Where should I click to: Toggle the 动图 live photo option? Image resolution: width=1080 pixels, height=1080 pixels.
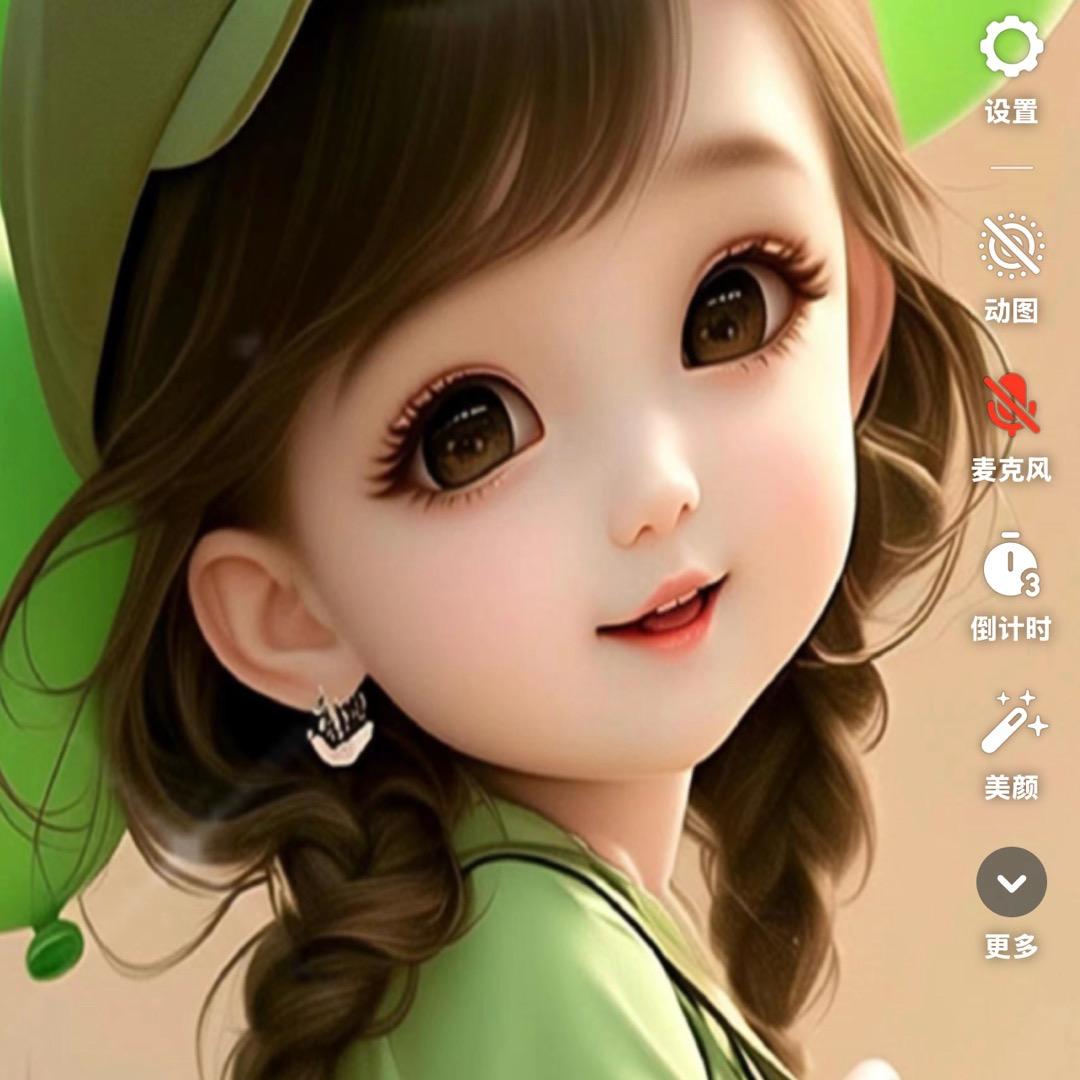click(1011, 246)
